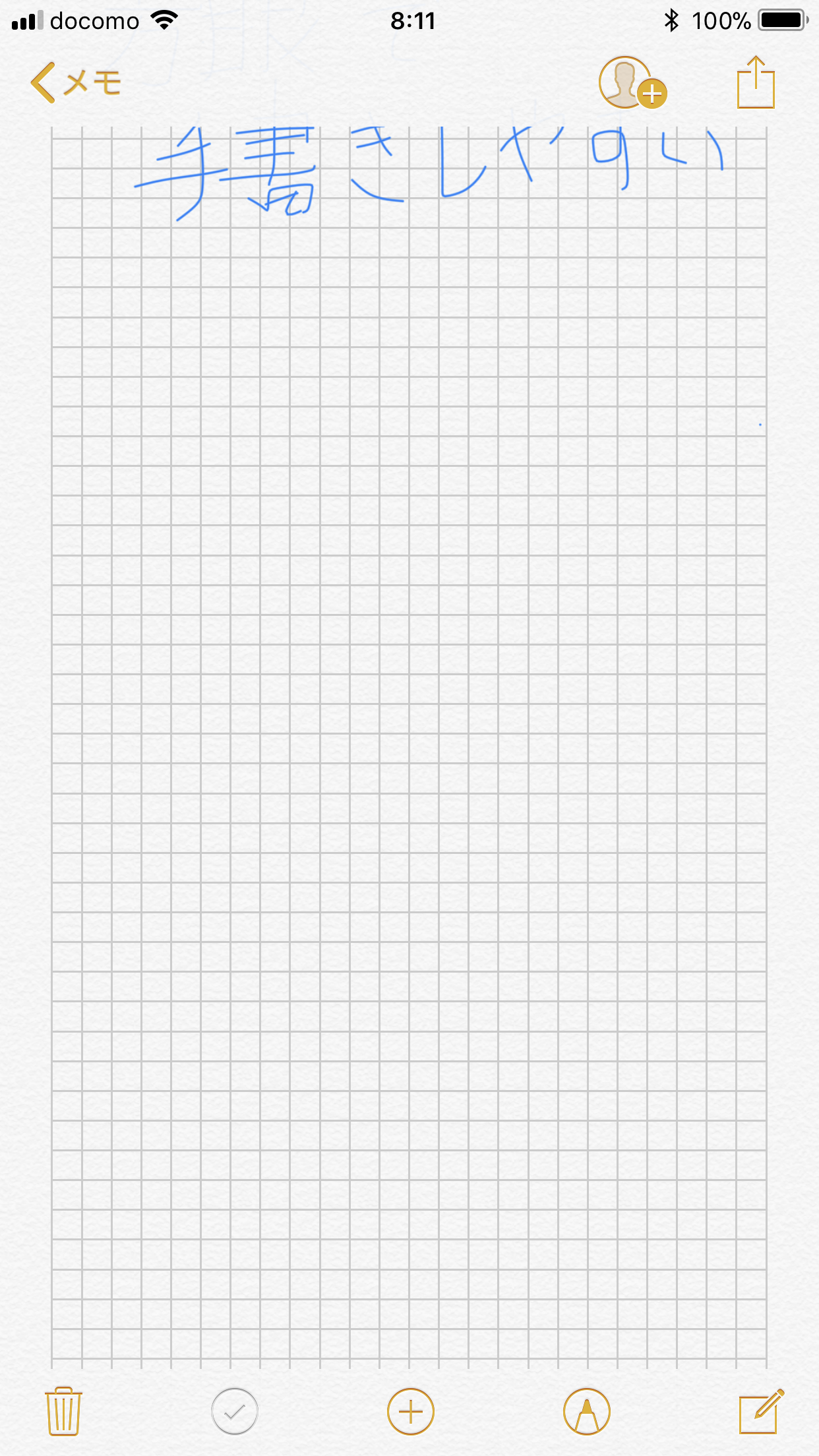Screen dimensions: 819x1456
Task: Create a new note with compose icon
Action: pyautogui.click(x=760, y=1411)
